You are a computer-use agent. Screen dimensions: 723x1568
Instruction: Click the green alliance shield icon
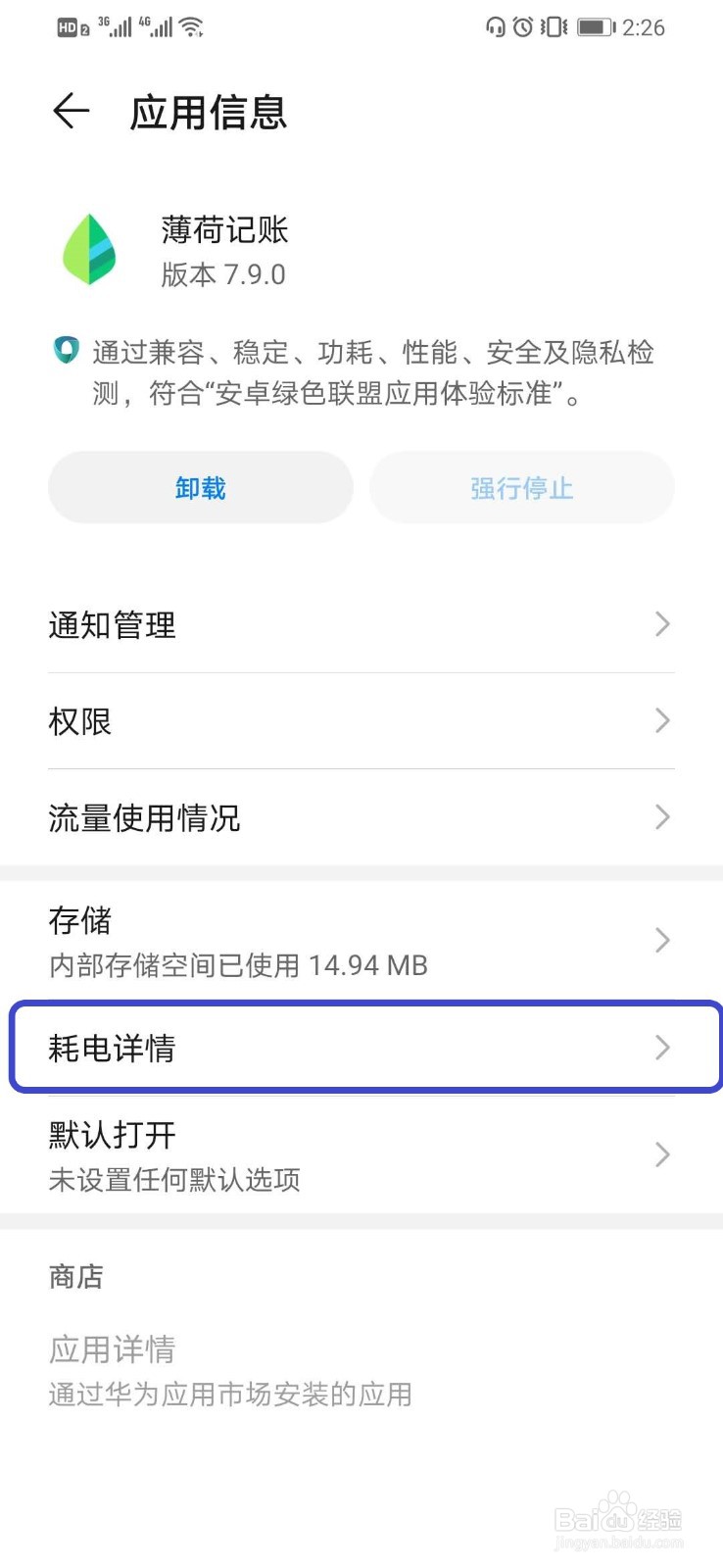click(65, 351)
